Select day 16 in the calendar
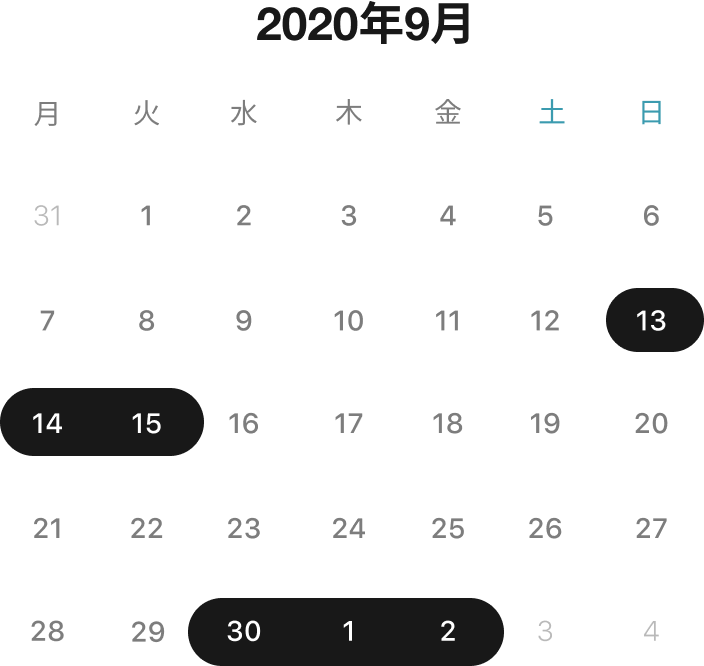Image resolution: width=704 pixels, height=666 pixels. [244, 423]
